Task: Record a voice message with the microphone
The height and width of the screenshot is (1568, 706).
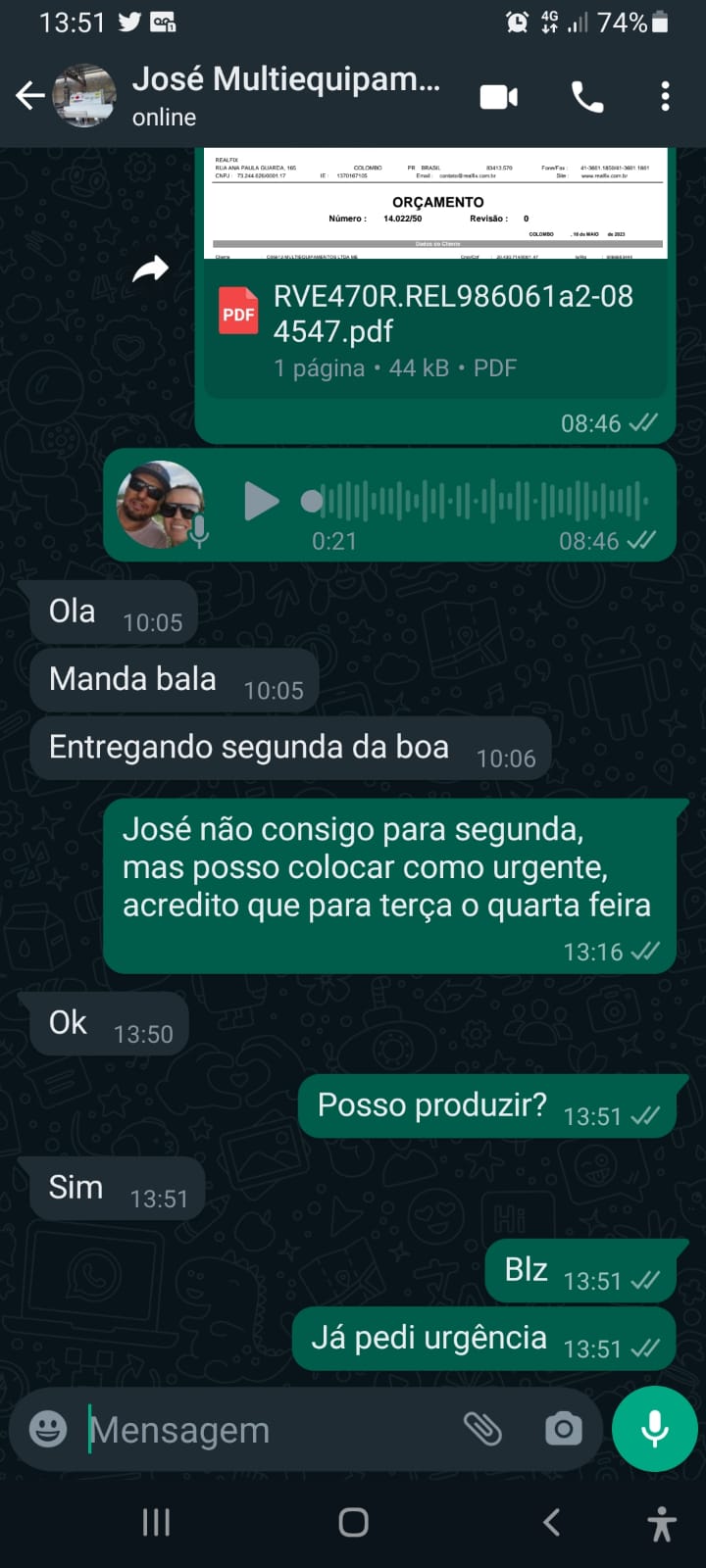Action: pyautogui.click(x=654, y=1429)
